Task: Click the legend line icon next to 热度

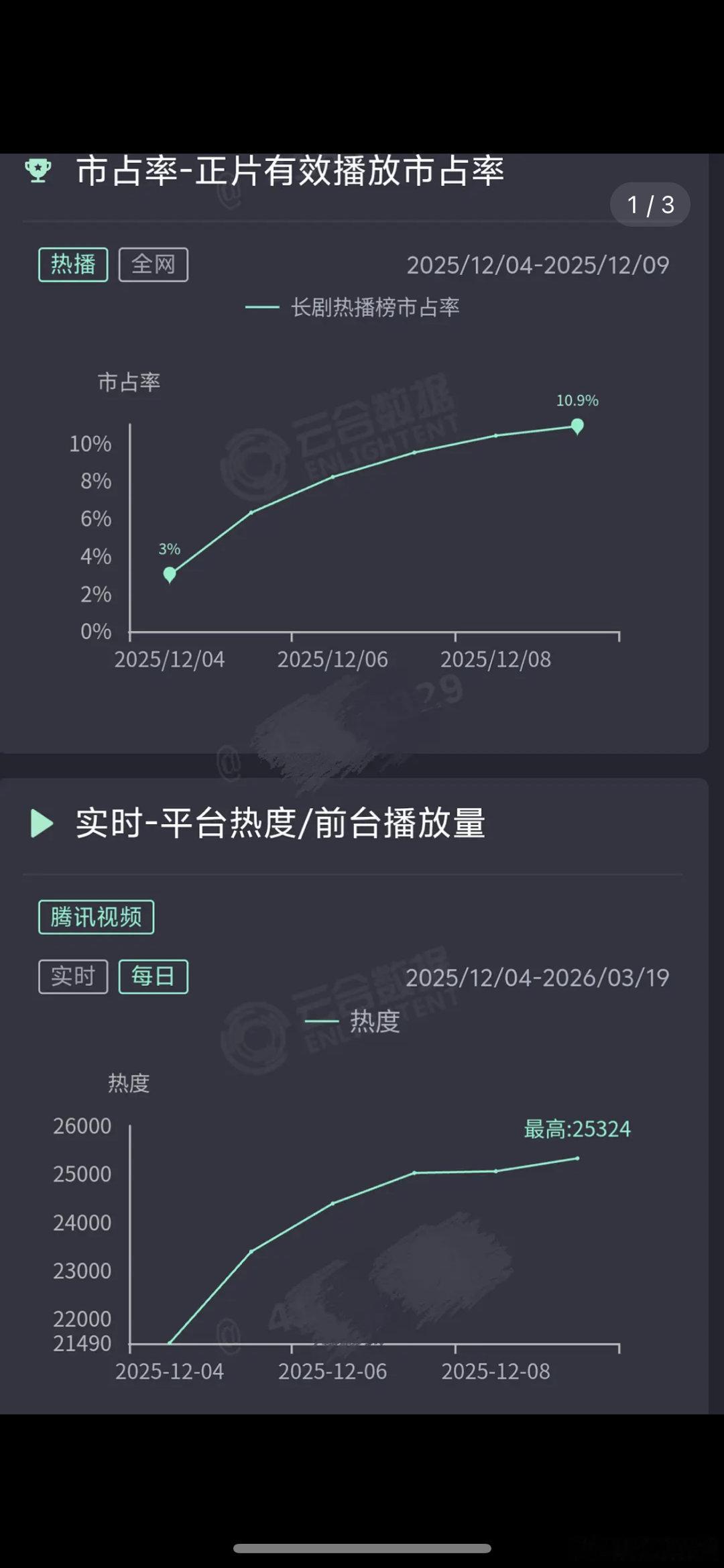Action: [x=320, y=1021]
